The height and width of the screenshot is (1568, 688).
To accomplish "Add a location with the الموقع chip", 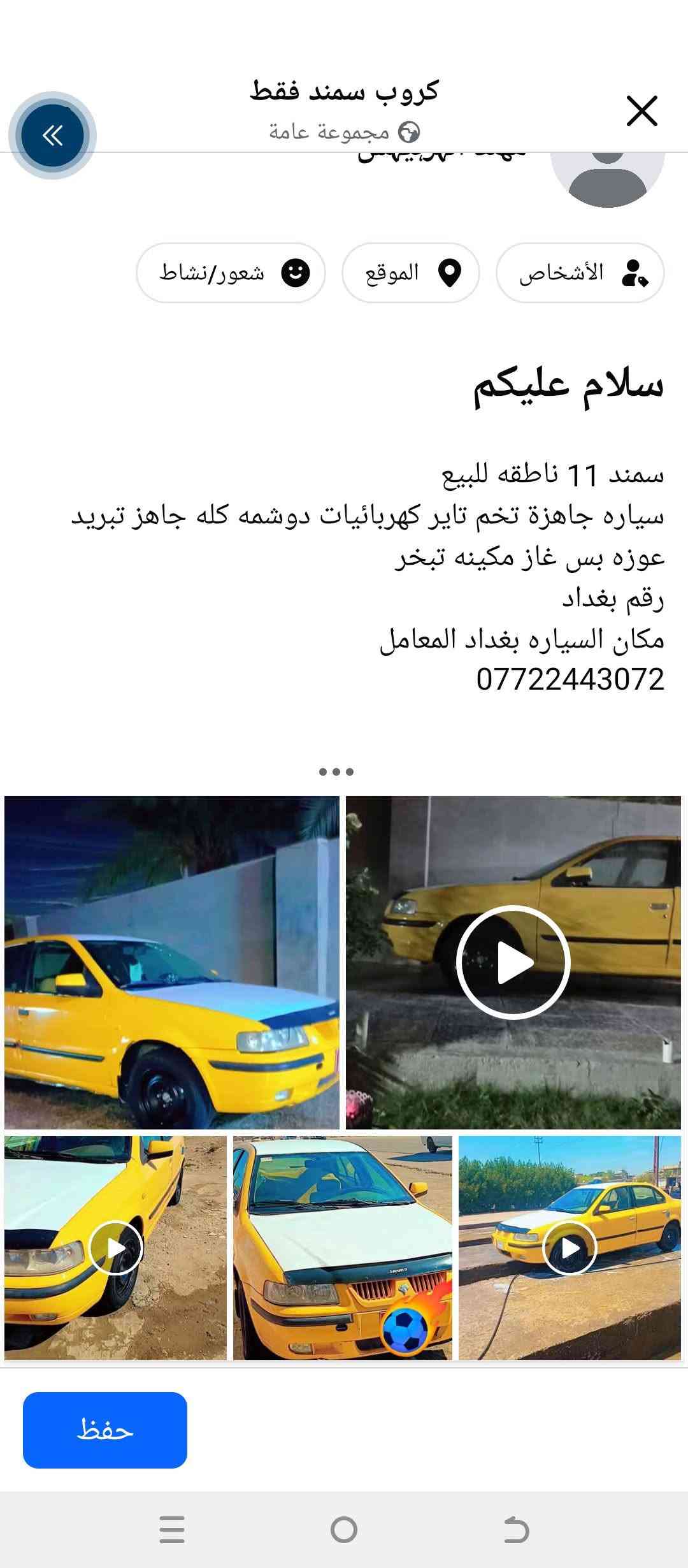I will point(410,273).
